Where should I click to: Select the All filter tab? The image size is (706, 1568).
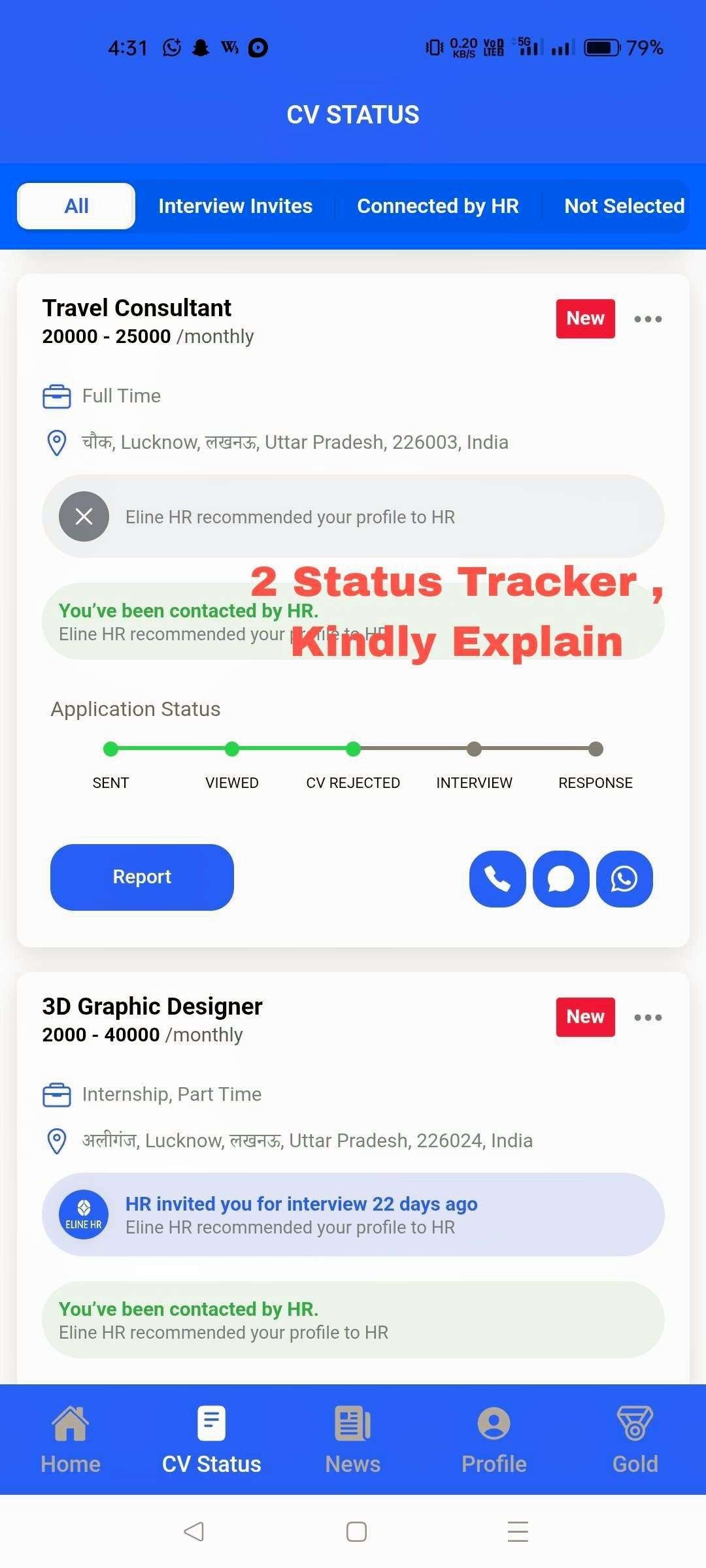[x=76, y=206]
